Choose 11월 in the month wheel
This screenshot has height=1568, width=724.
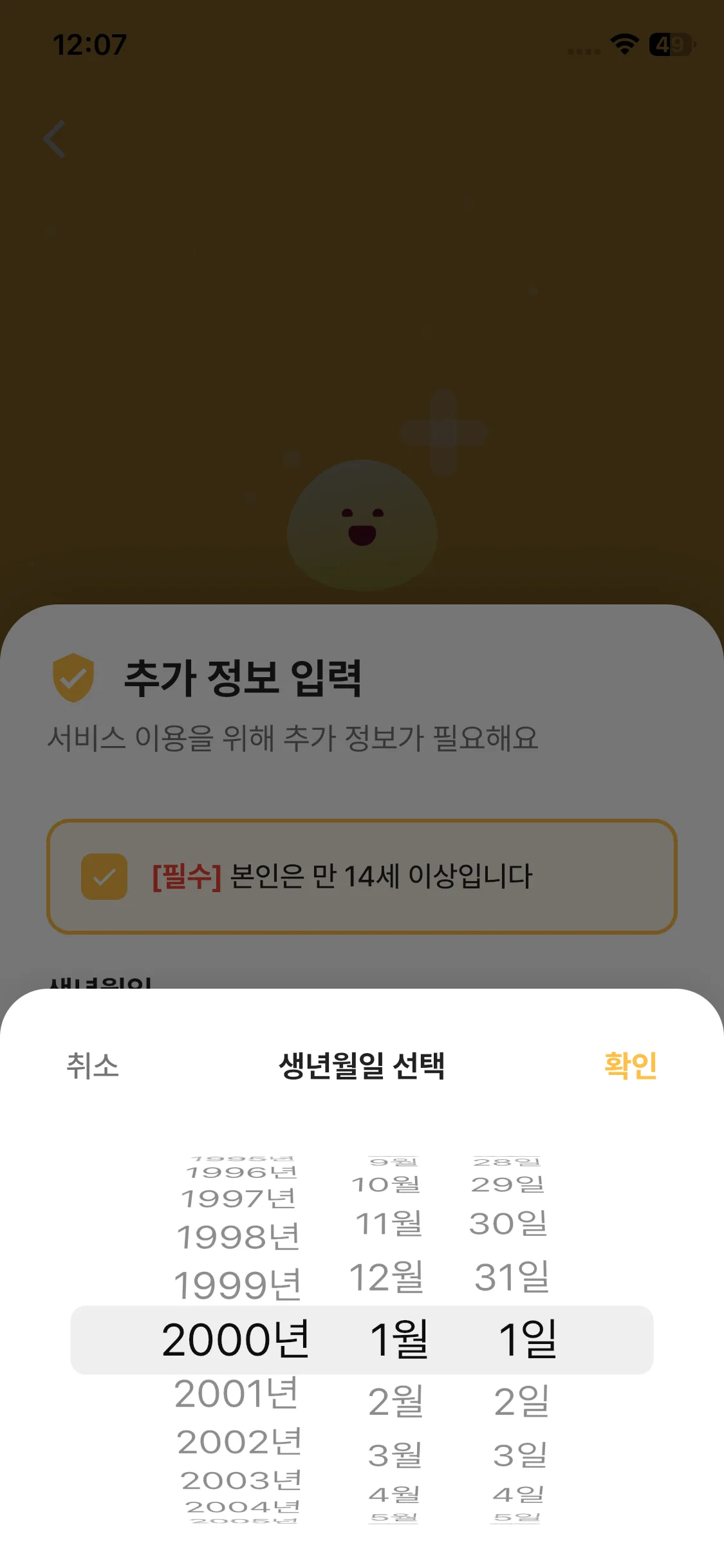coord(389,1223)
